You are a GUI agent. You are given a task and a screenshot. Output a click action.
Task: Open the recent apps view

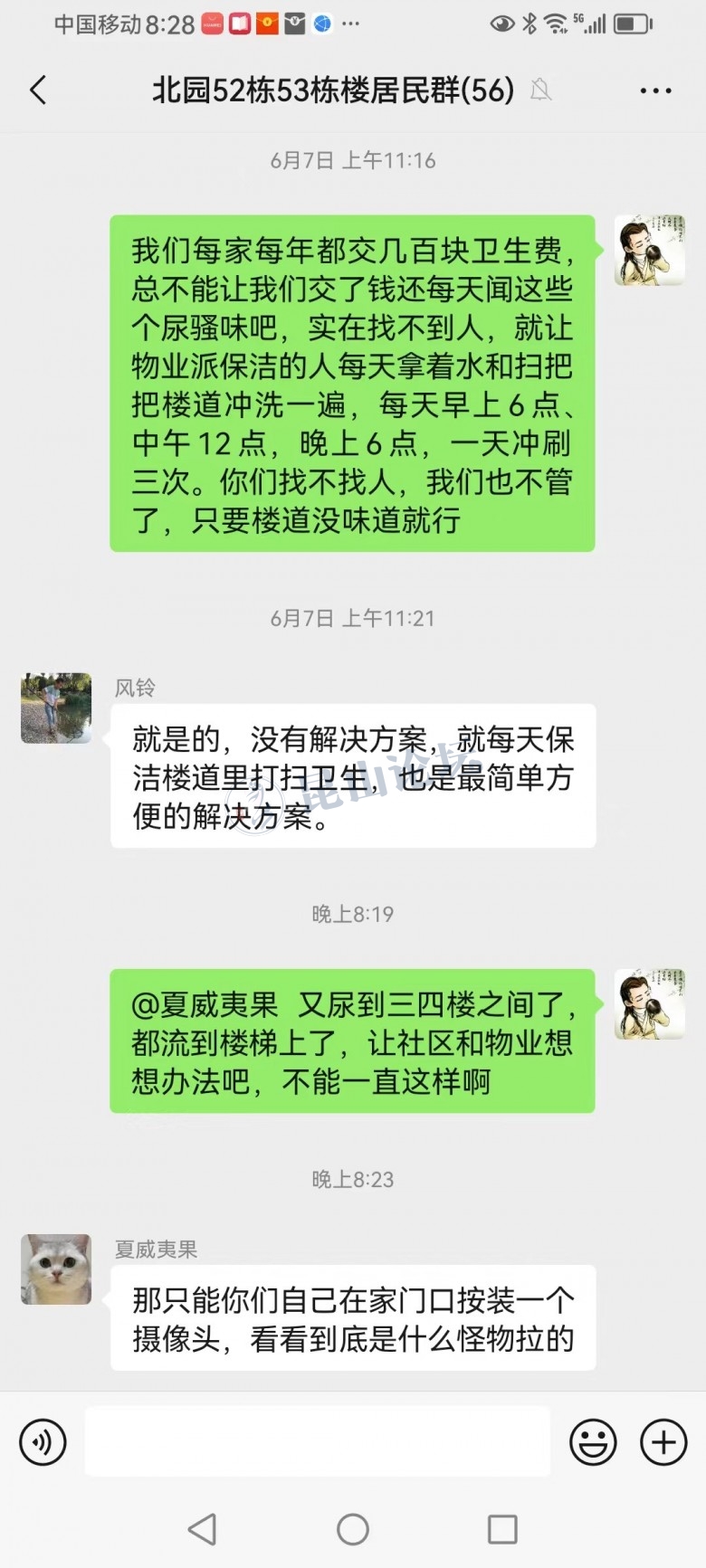pos(502,1529)
